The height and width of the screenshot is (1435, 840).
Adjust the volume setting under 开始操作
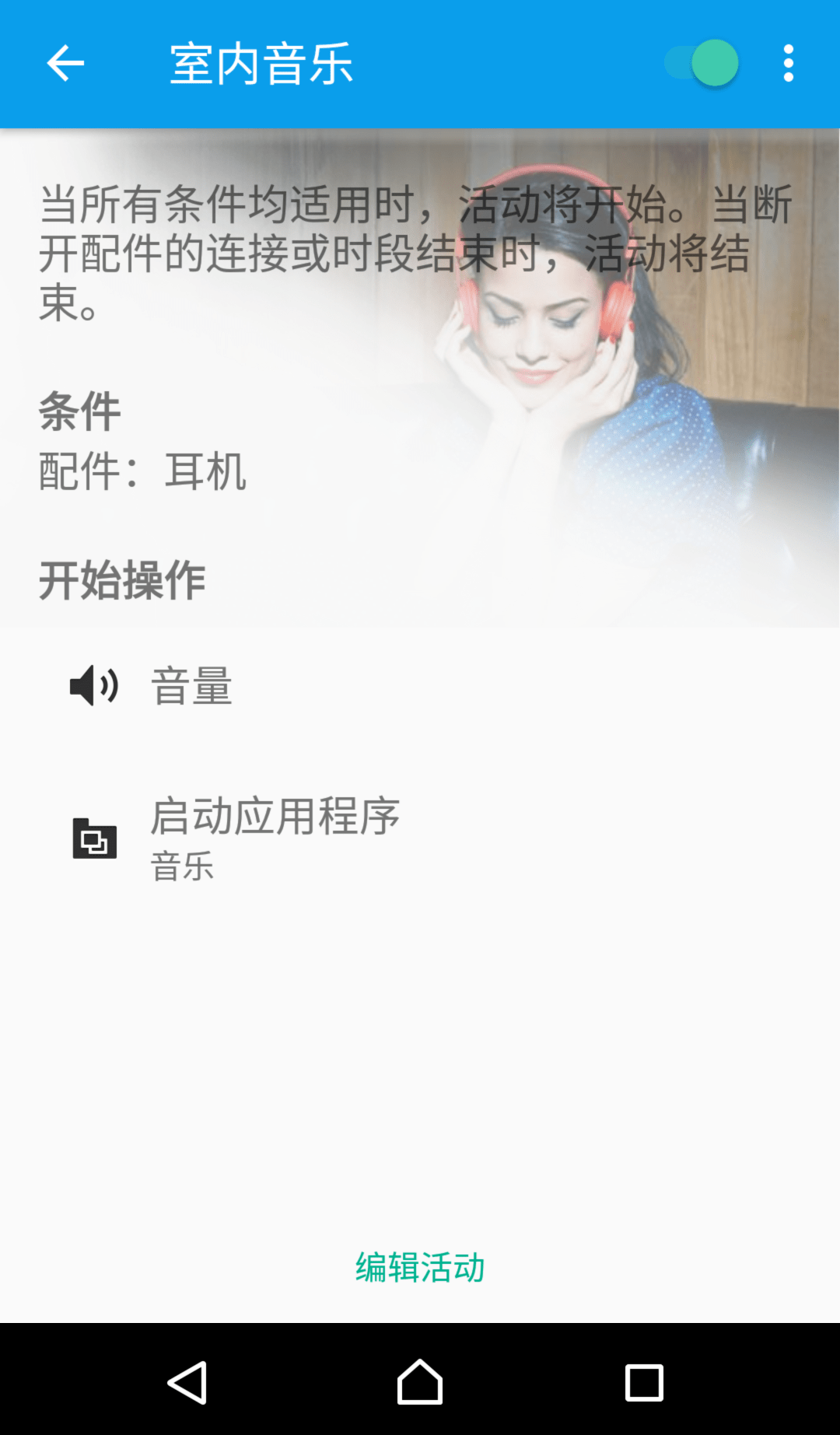point(192,685)
